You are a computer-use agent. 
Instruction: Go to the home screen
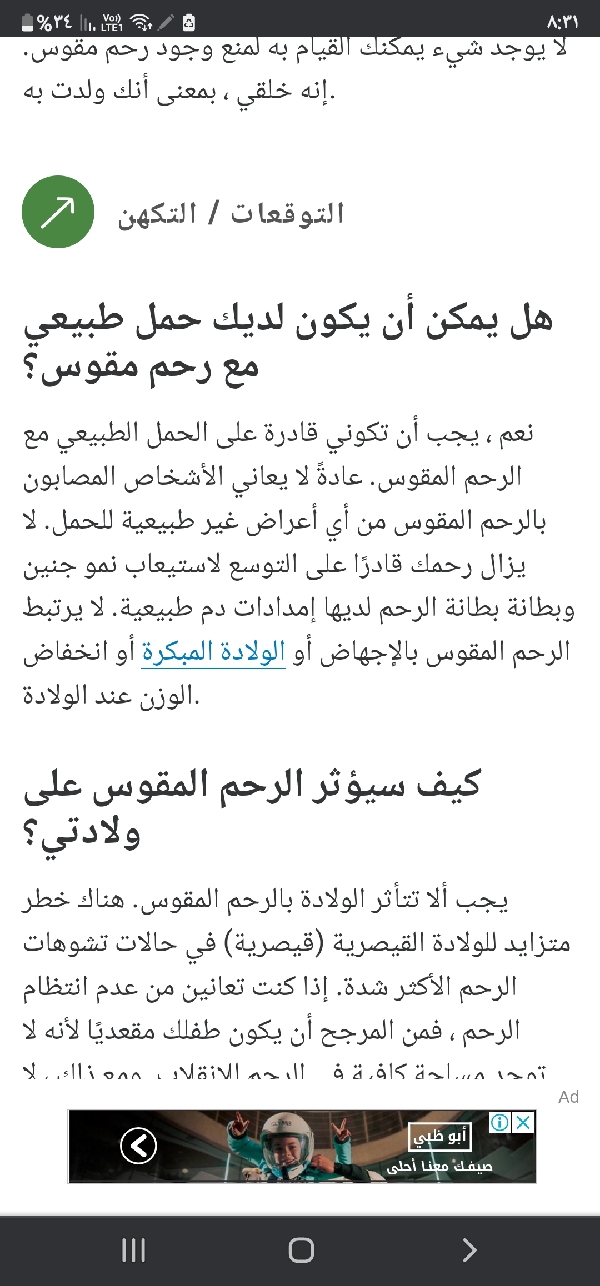300,1249
